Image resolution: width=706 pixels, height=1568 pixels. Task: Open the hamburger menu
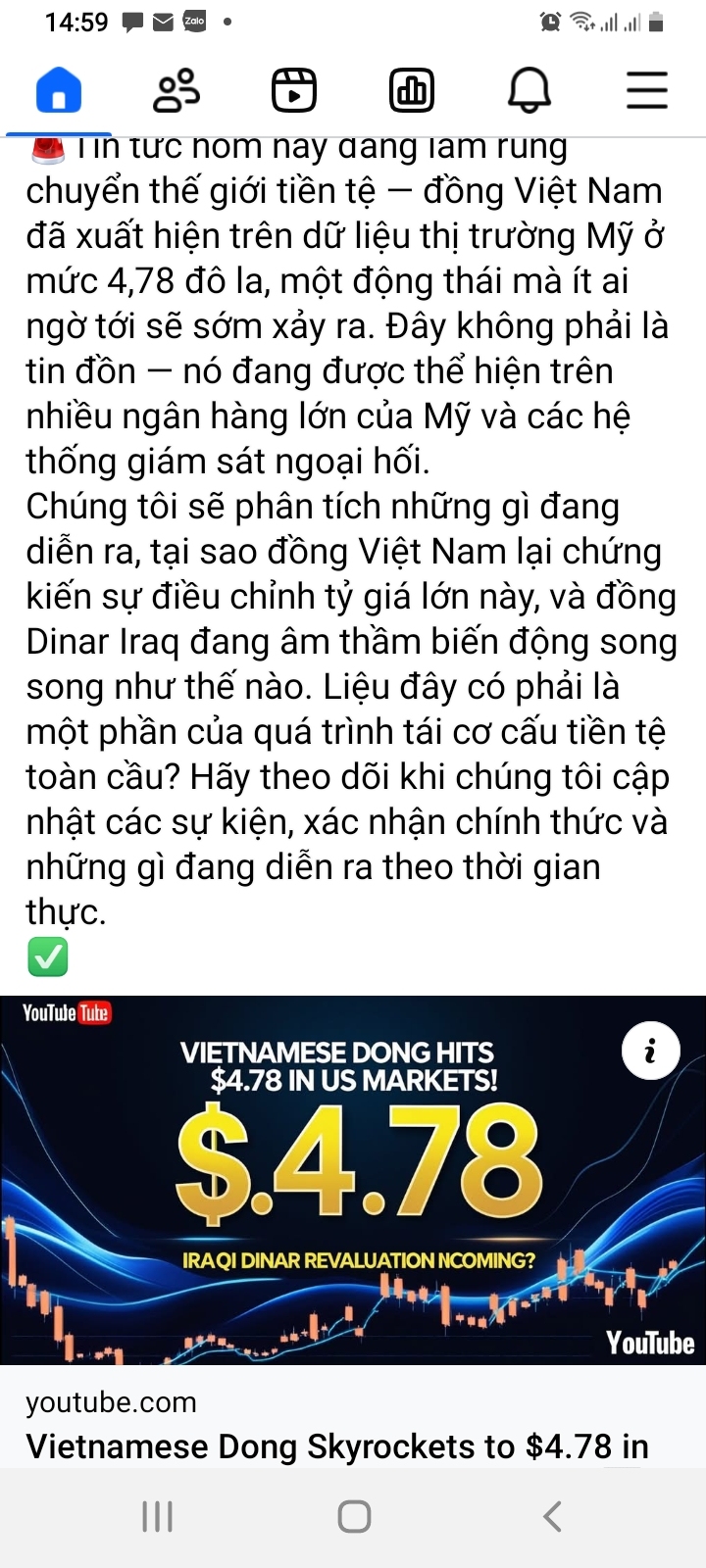pos(647,90)
